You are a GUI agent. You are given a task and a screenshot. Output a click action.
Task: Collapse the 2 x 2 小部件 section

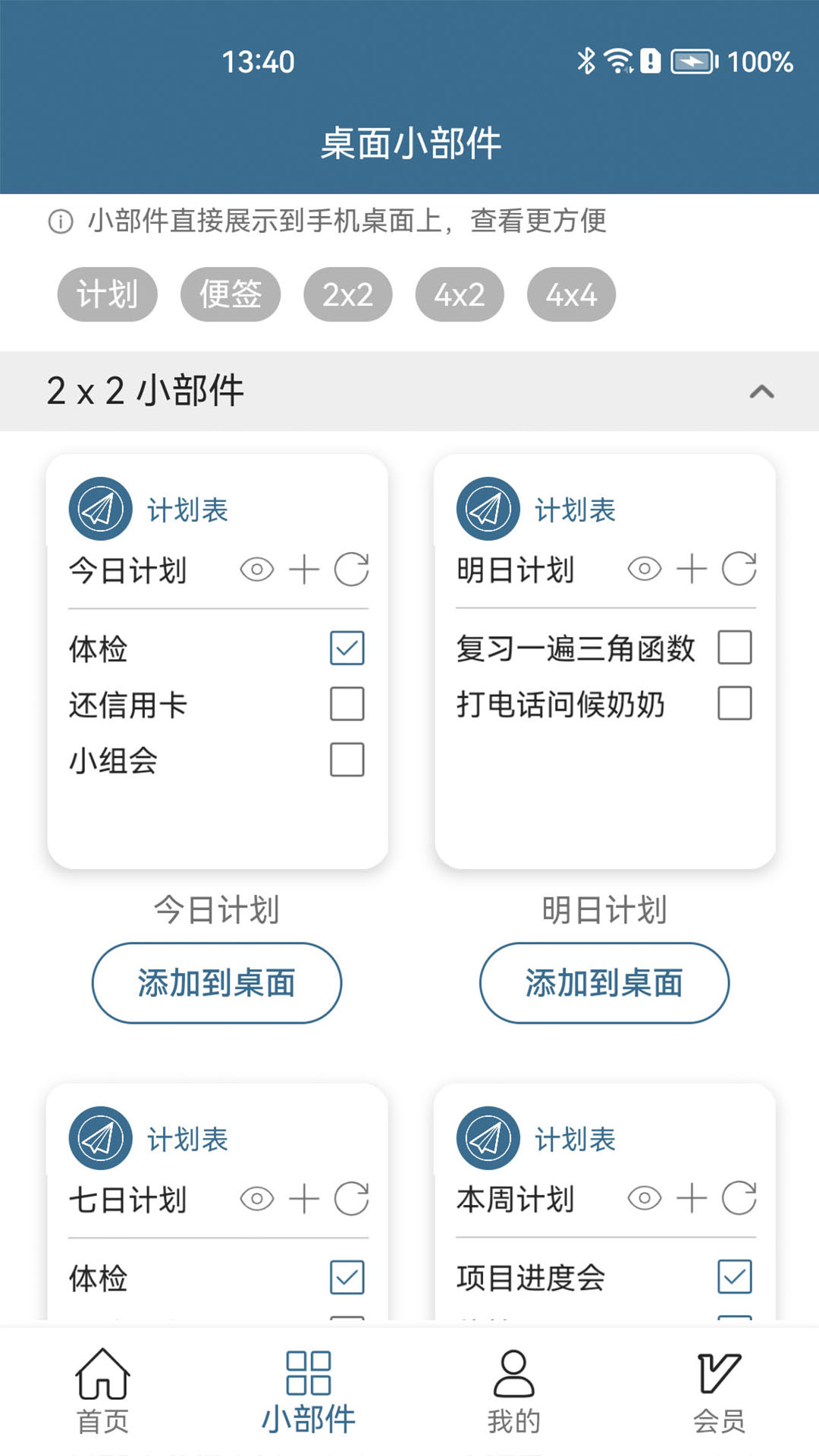pos(761,392)
